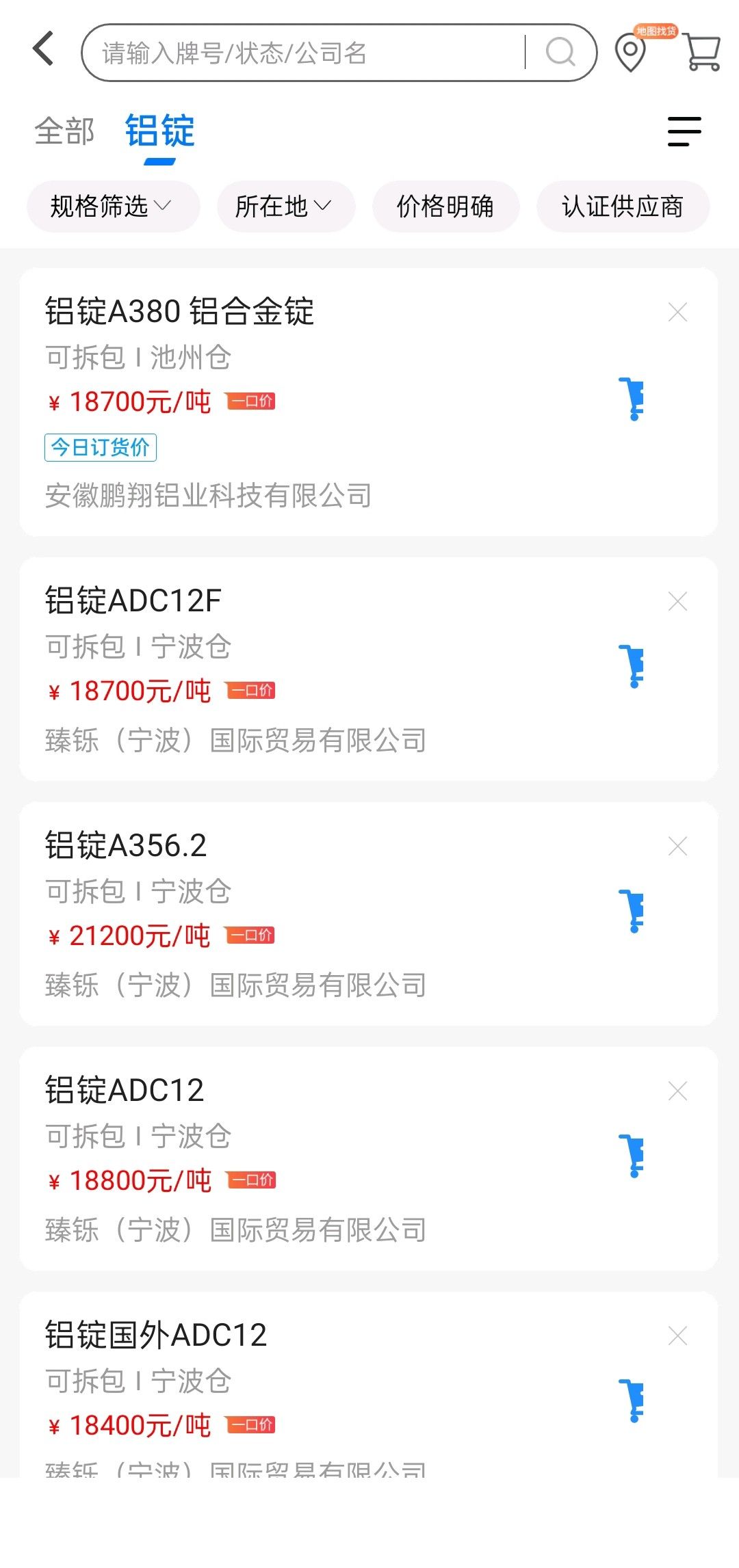Open the 铝锭A356.2 listing
The width and height of the screenshot is (739, 1568).
pos(126,846)
